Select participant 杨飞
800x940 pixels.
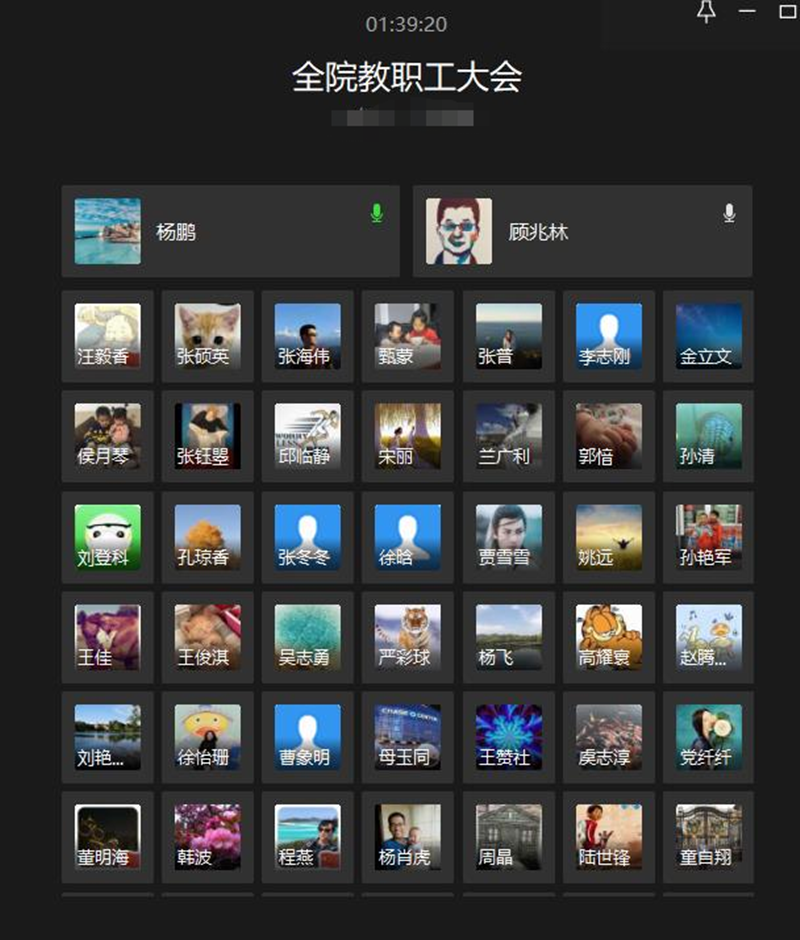(508, 637)
